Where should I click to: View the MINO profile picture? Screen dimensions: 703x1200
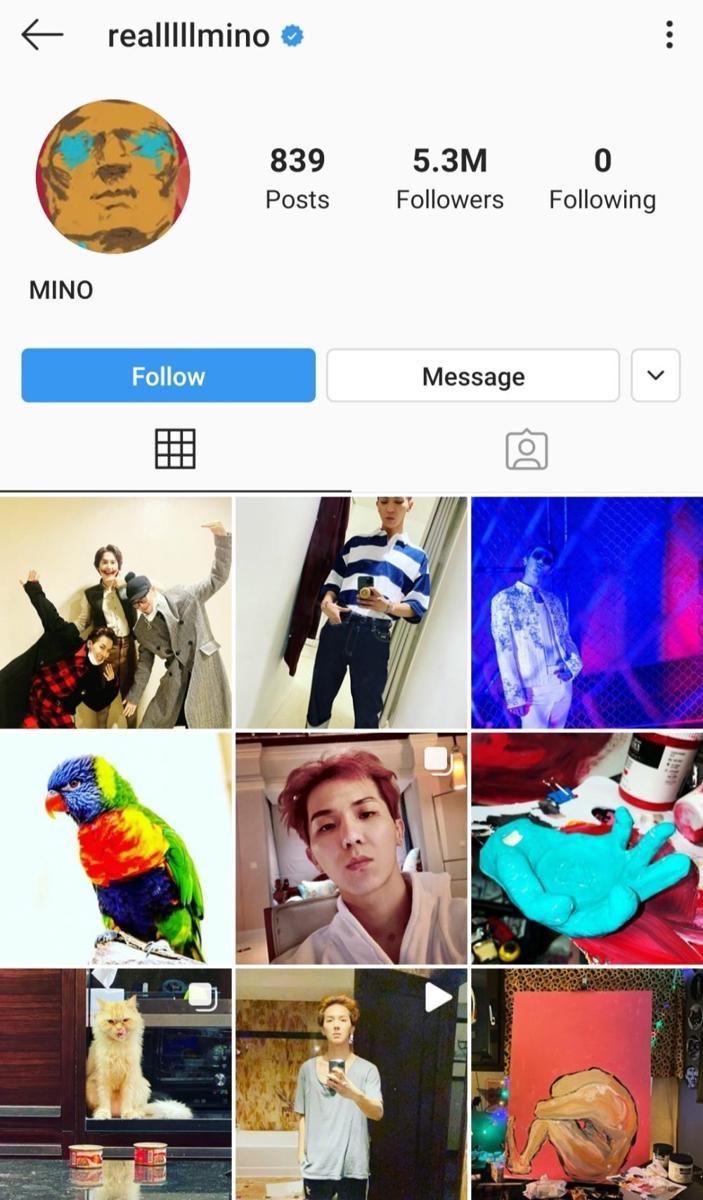point(112,176)
